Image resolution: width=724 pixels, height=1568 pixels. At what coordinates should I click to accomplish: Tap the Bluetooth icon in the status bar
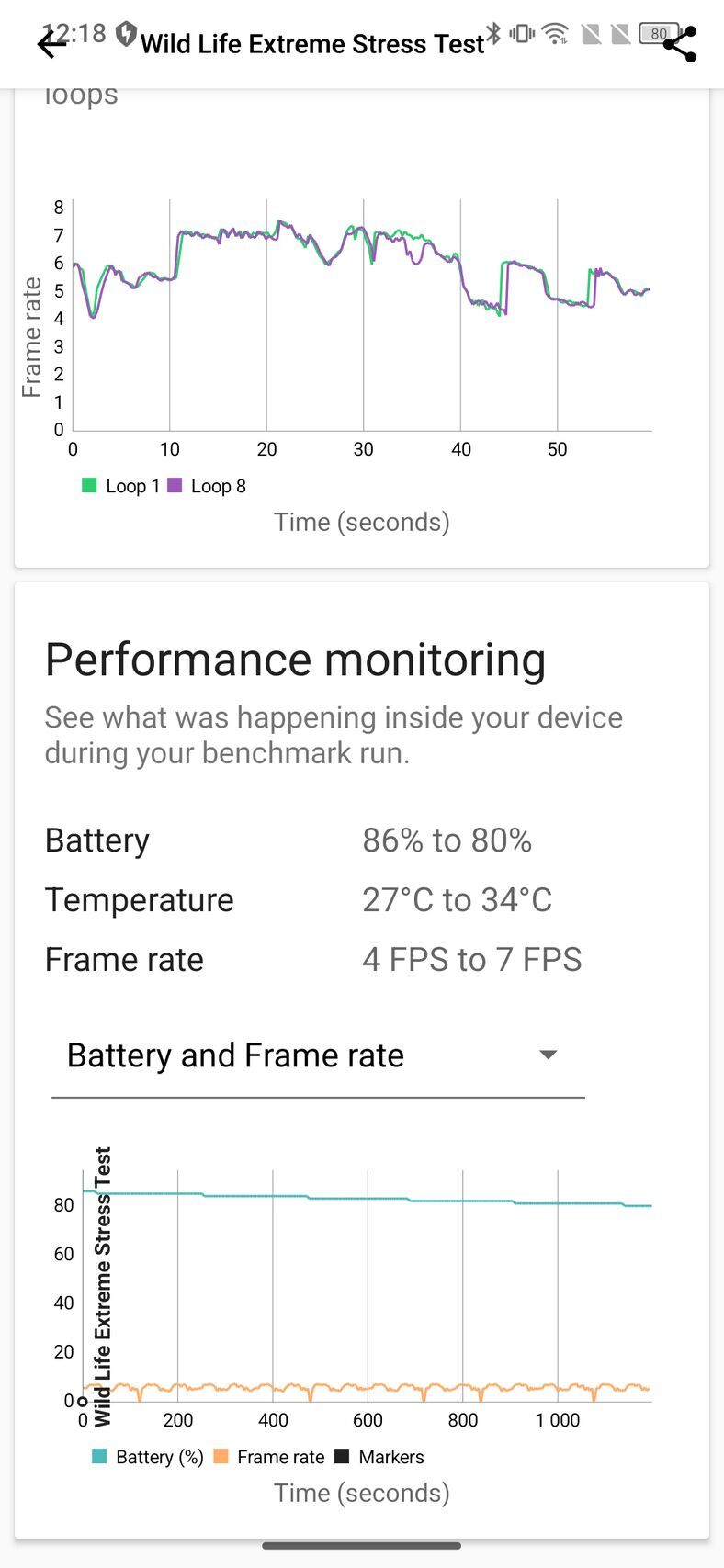point(494,34)
